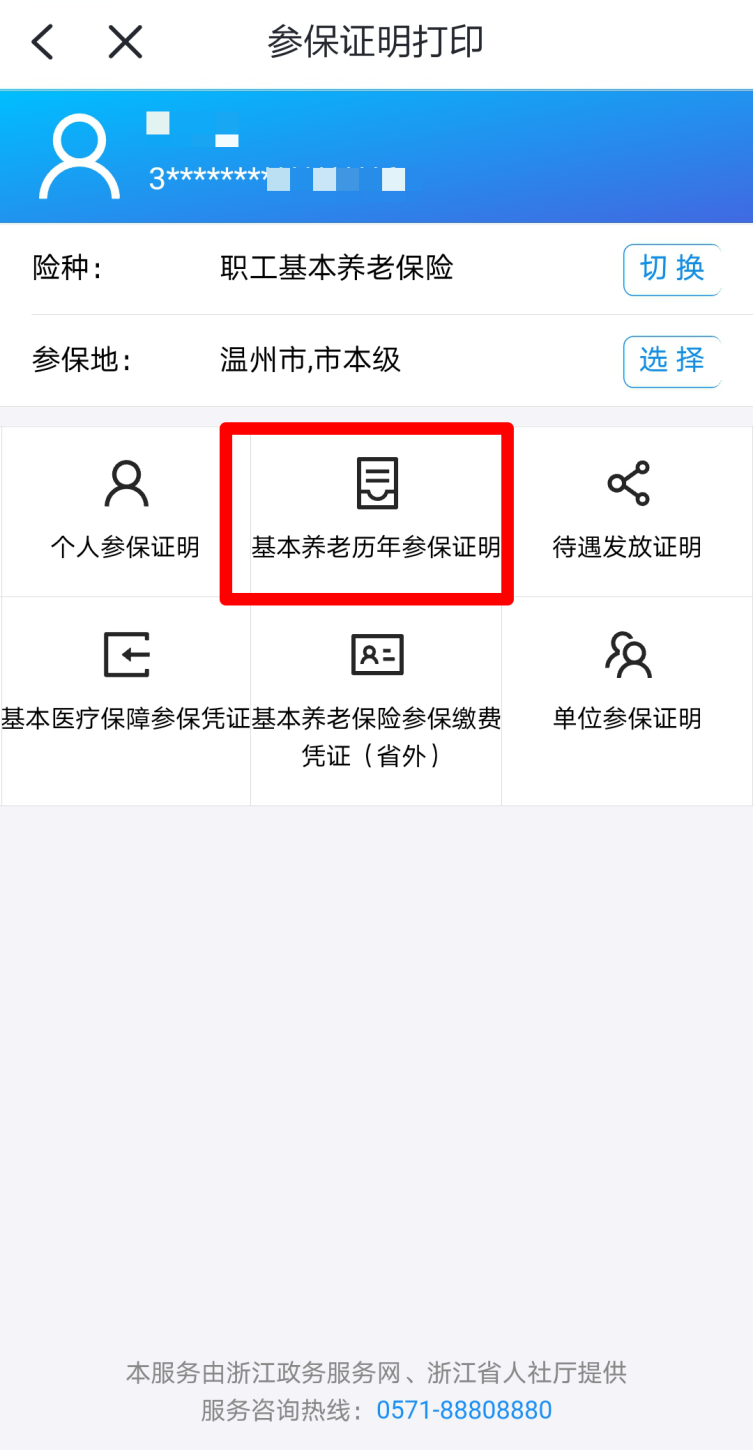Tap 选择 to choose insured location

tap(671, 361)
